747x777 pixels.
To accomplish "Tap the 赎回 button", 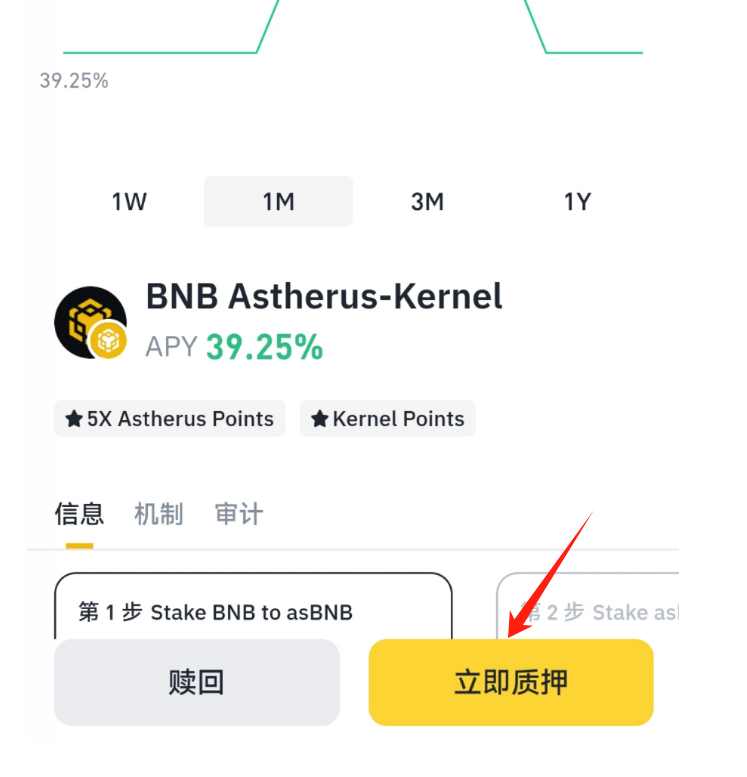I will pyautogui.click(x=197, y=683).
